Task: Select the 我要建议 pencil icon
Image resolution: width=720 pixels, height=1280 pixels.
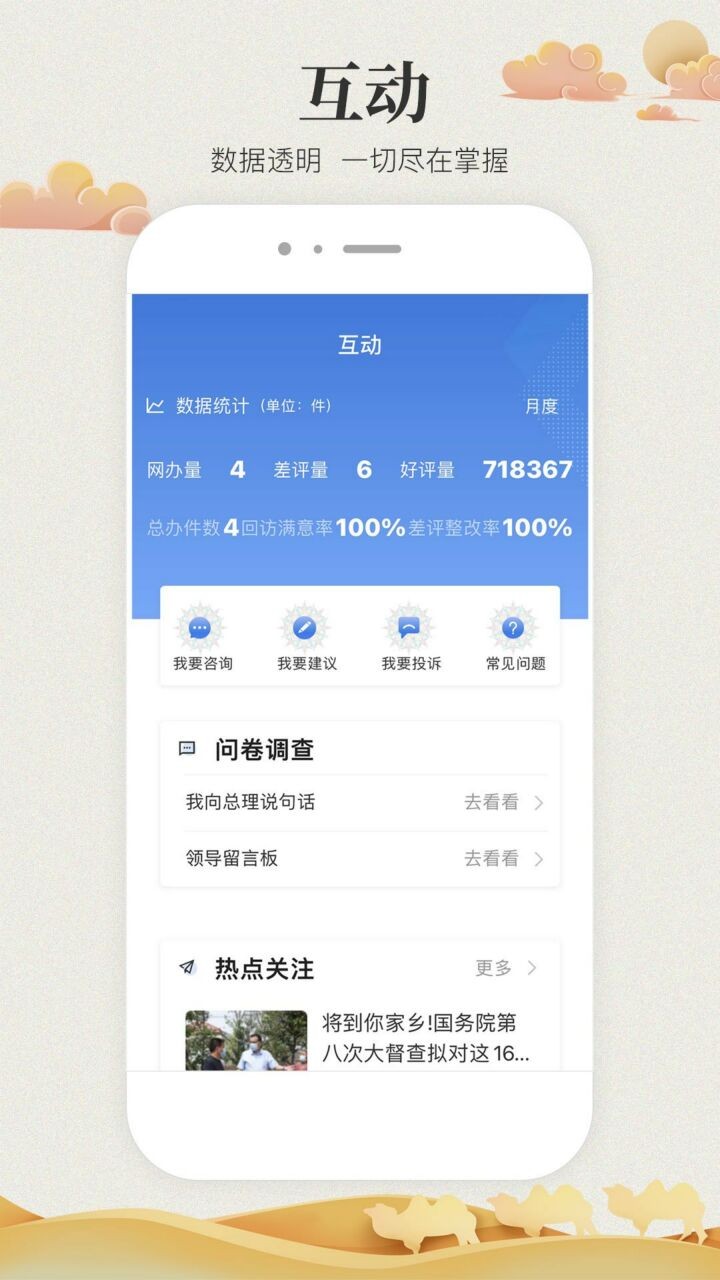Action: tap(303, 628)
